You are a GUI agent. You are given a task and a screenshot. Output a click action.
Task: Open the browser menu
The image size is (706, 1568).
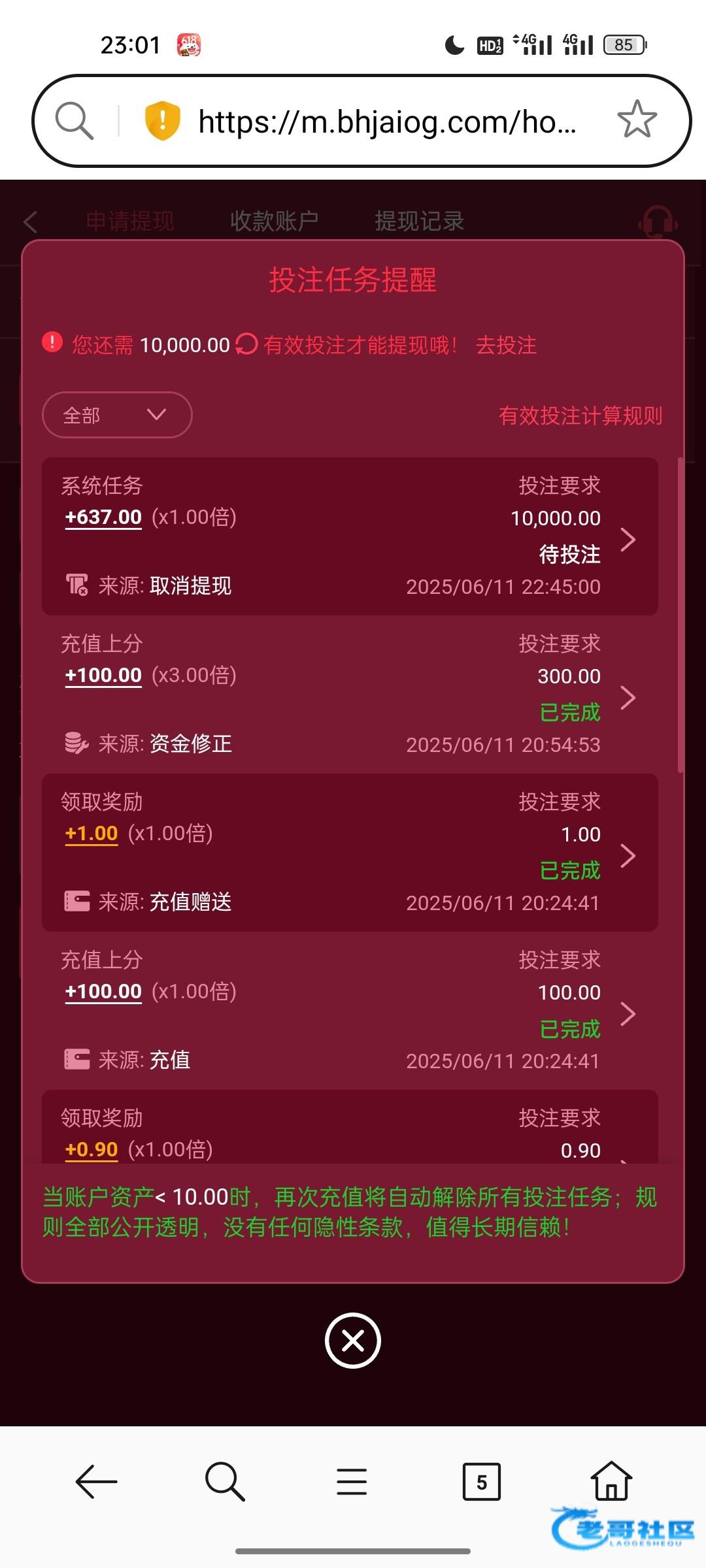click(352, 1482)
